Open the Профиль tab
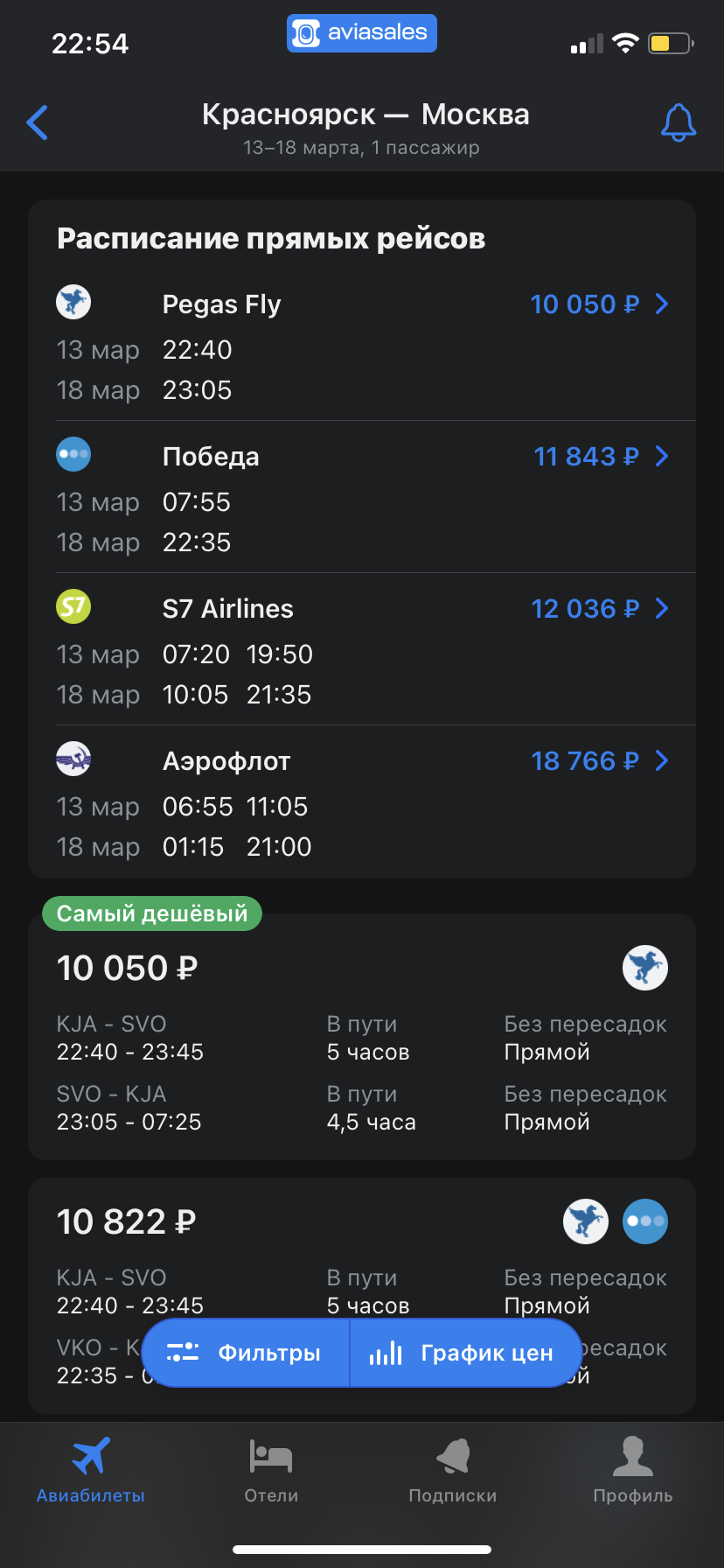 tap(632, 1472)
